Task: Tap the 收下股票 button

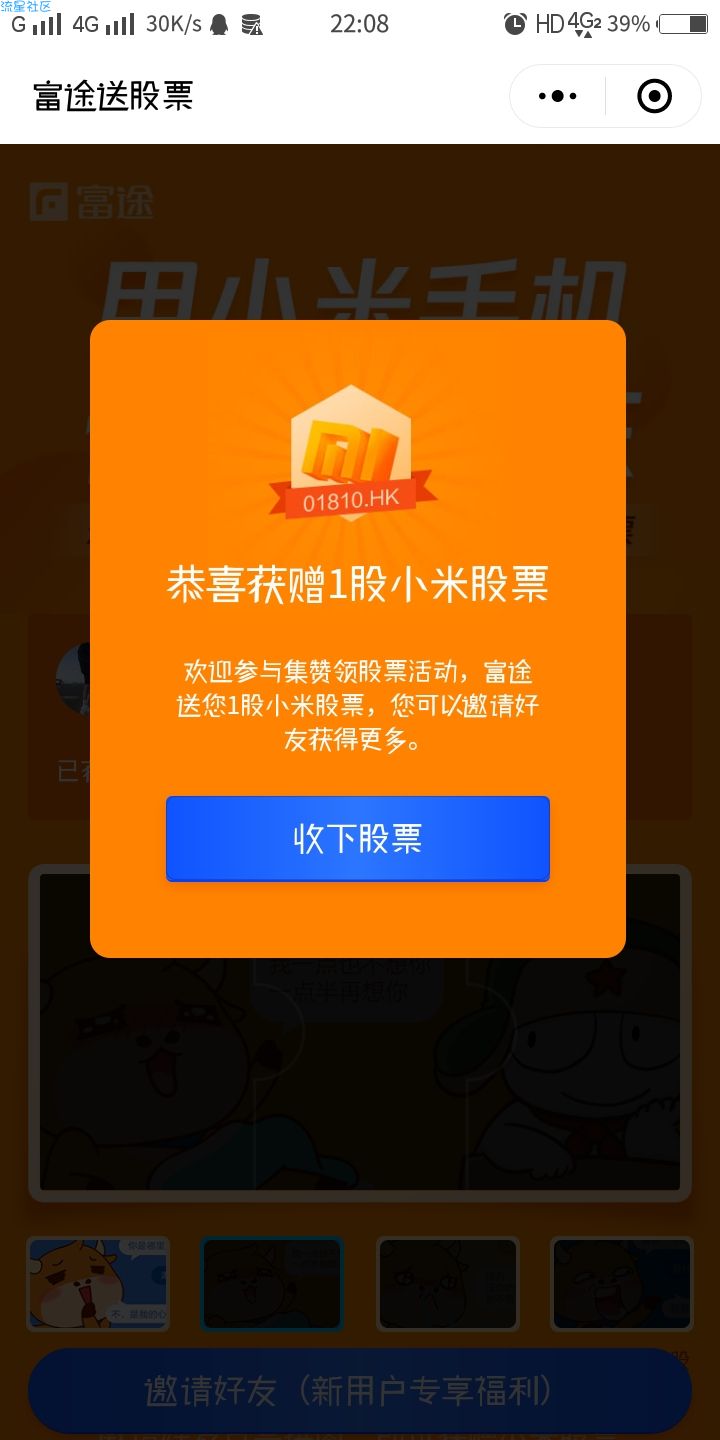Action: (x=358, y=838)
